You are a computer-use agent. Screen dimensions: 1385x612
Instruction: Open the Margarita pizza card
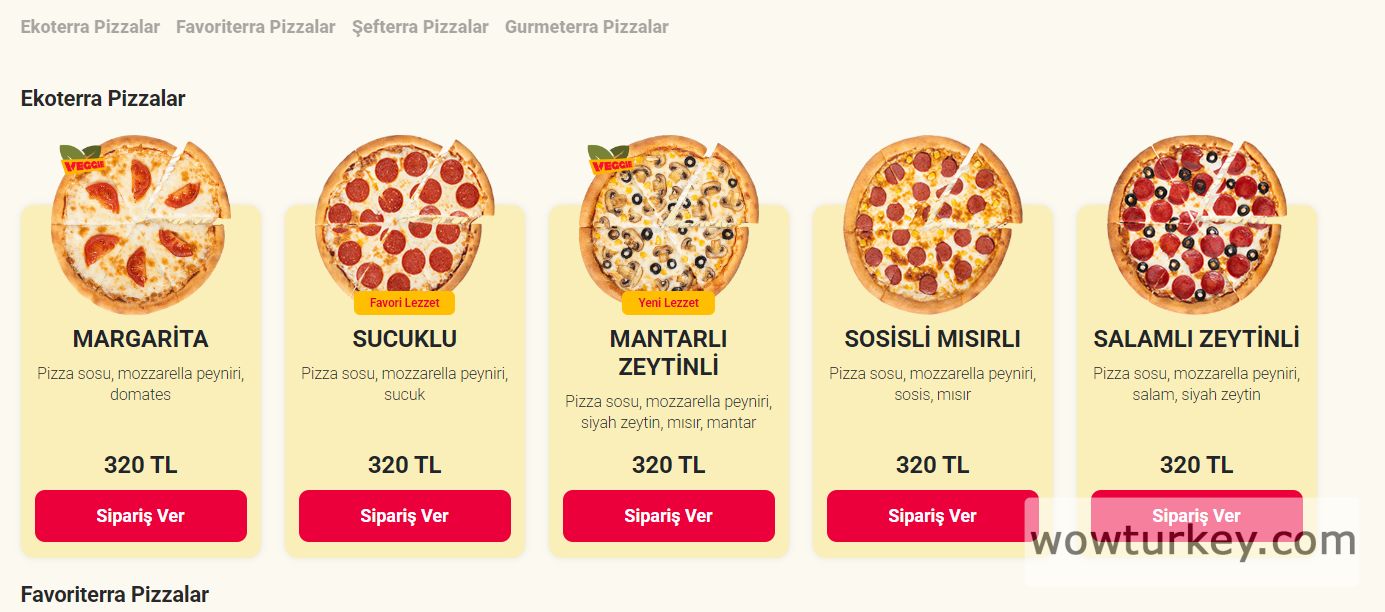[140, 339]
